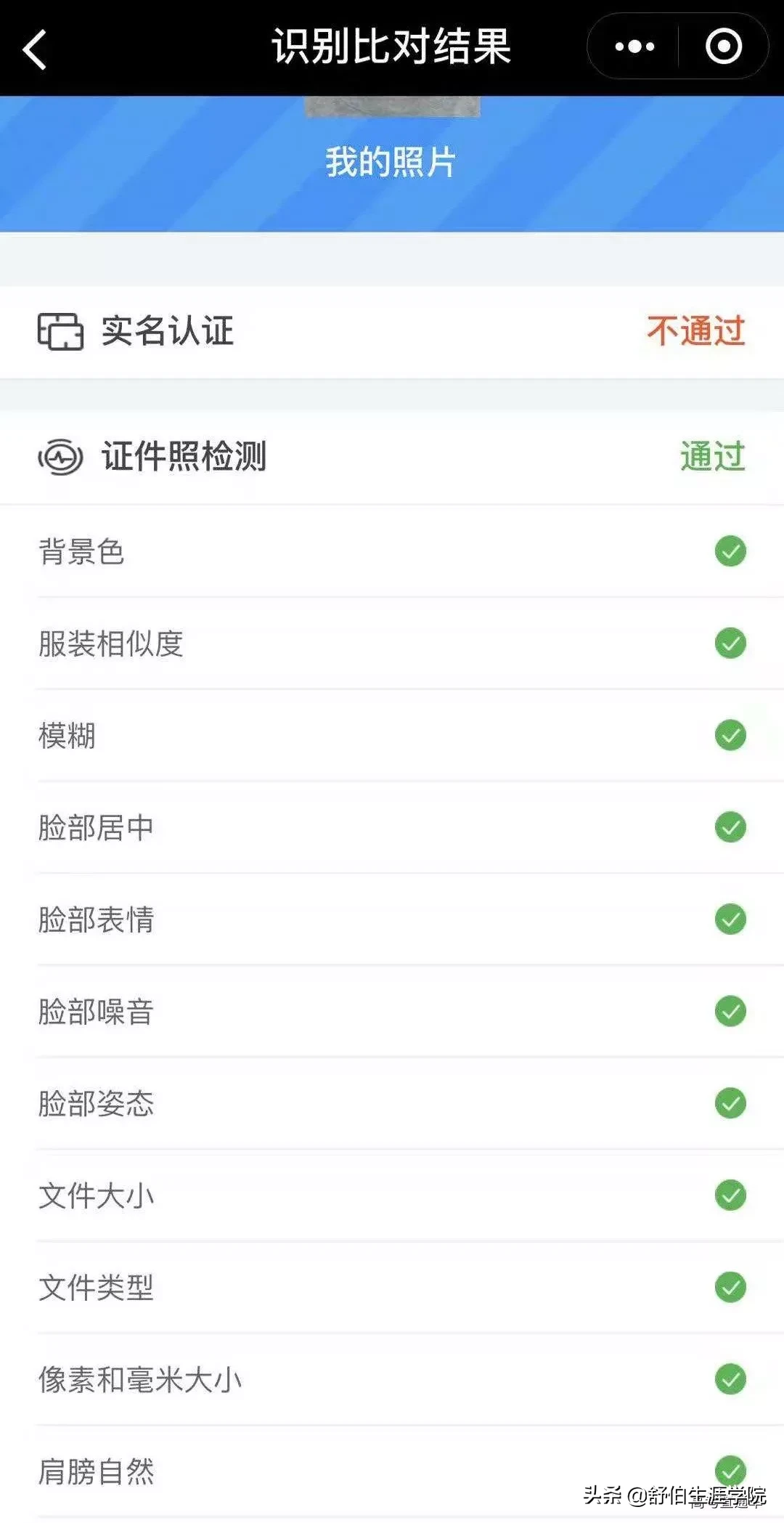The width and height of the screenshot is (784, 1523).
Task: Toggle the 服装相似度 pass indicator
Action: coord(730,643)
